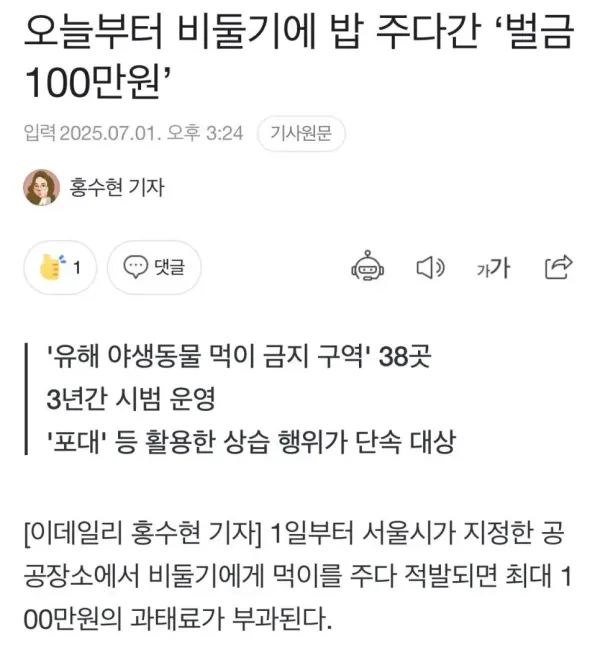Listen to the article with the speaker icon

tap(430, 267)
